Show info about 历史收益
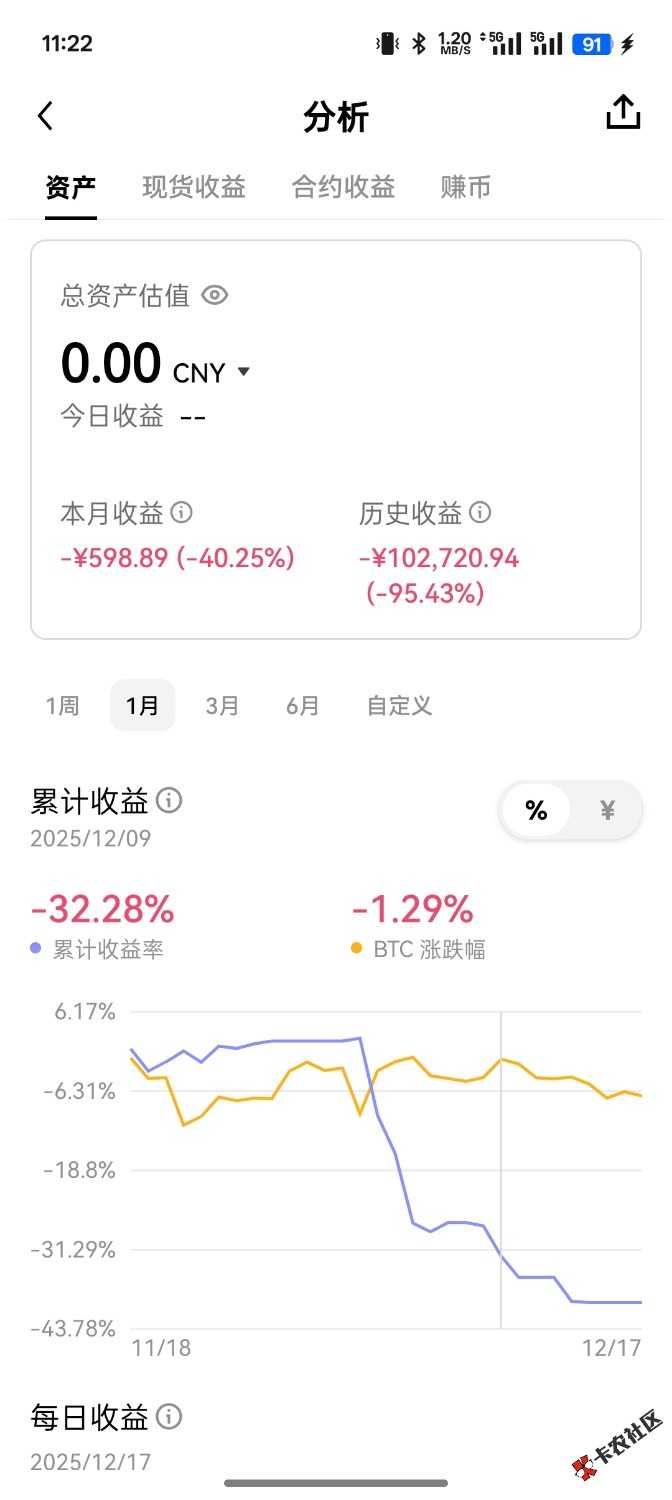 481,513
